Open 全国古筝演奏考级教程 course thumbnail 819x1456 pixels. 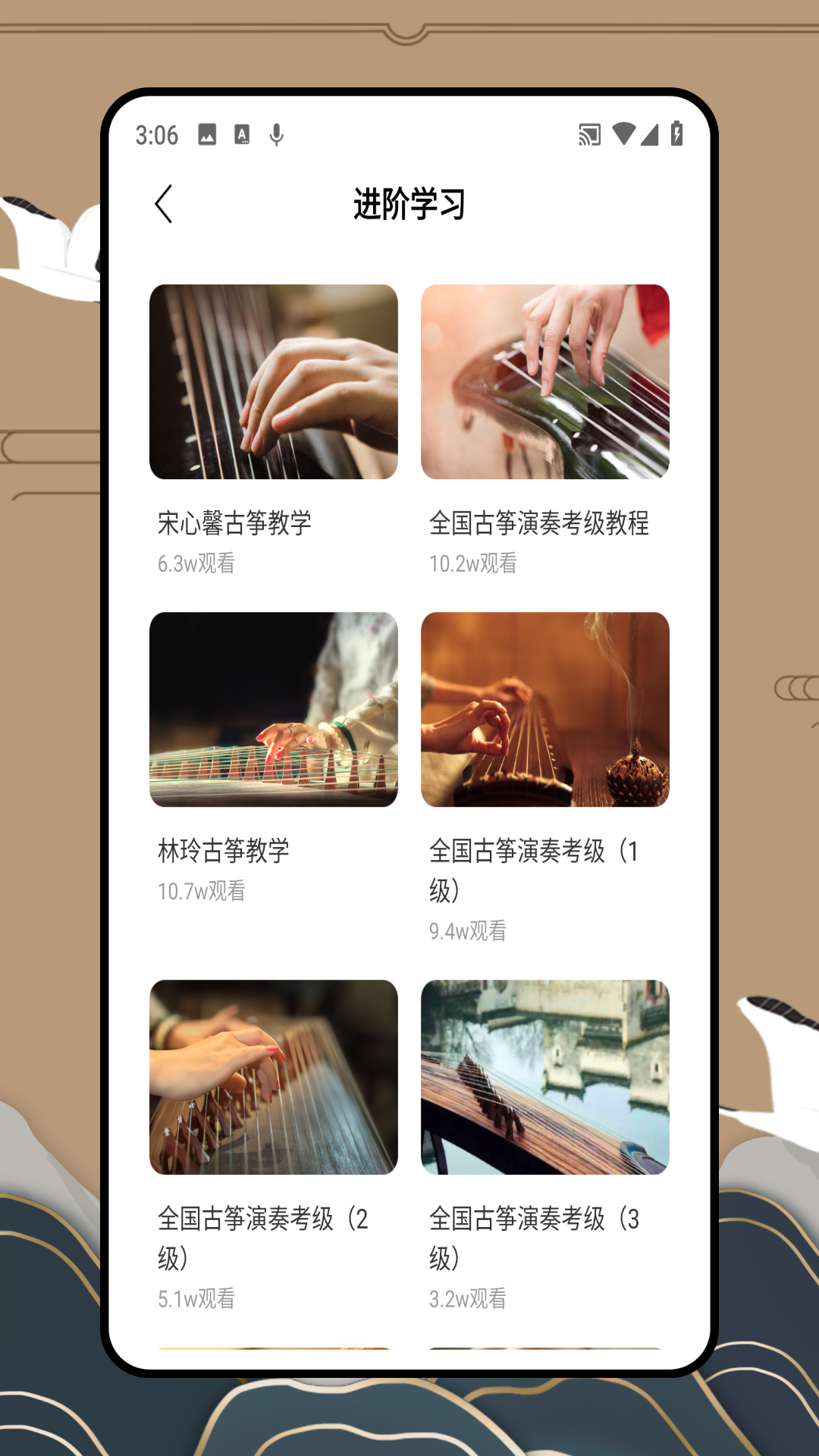point(547,383)
